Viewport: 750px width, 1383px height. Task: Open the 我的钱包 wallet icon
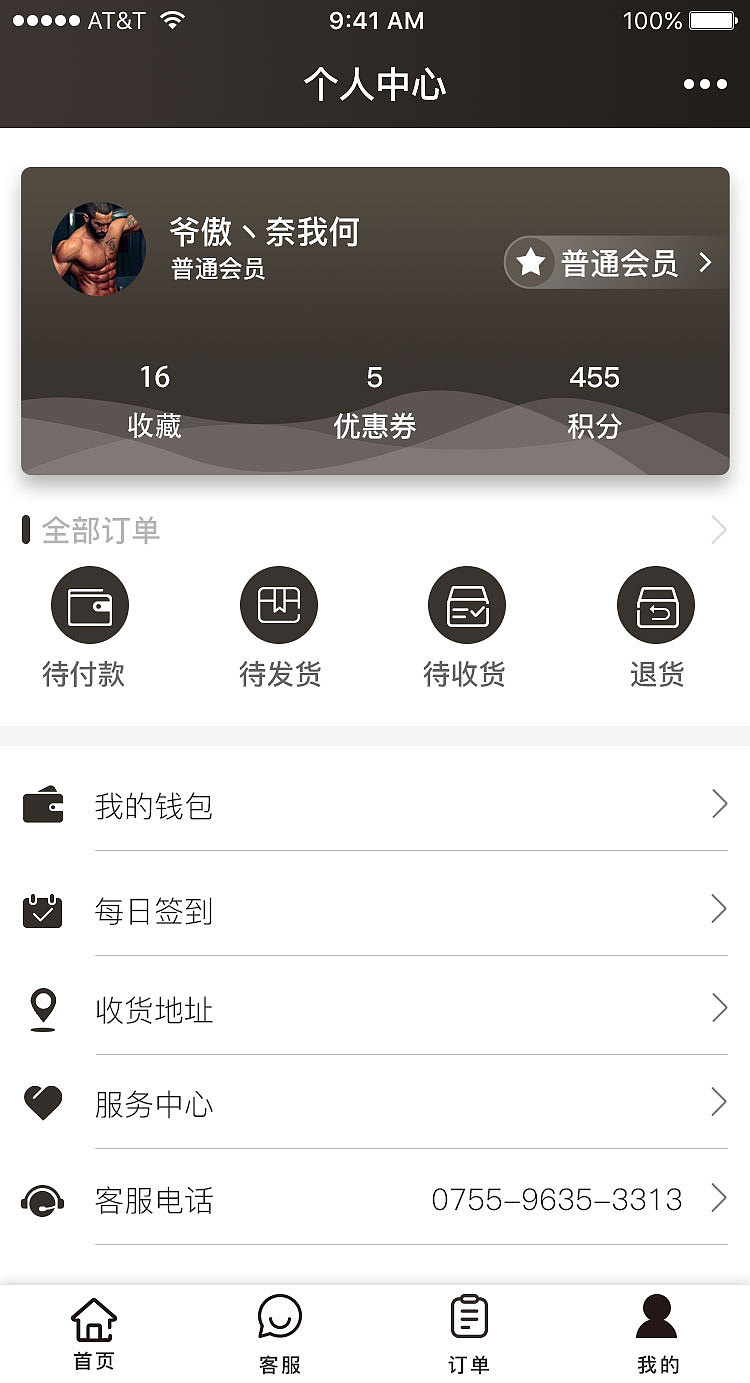pyautogui.click(x=42, y=804)
